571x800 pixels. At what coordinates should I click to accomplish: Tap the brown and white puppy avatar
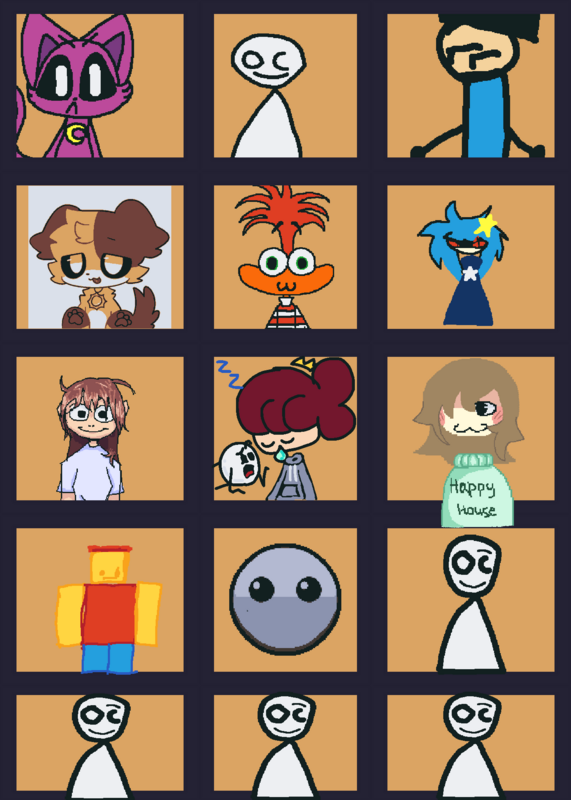click(100, 257)
